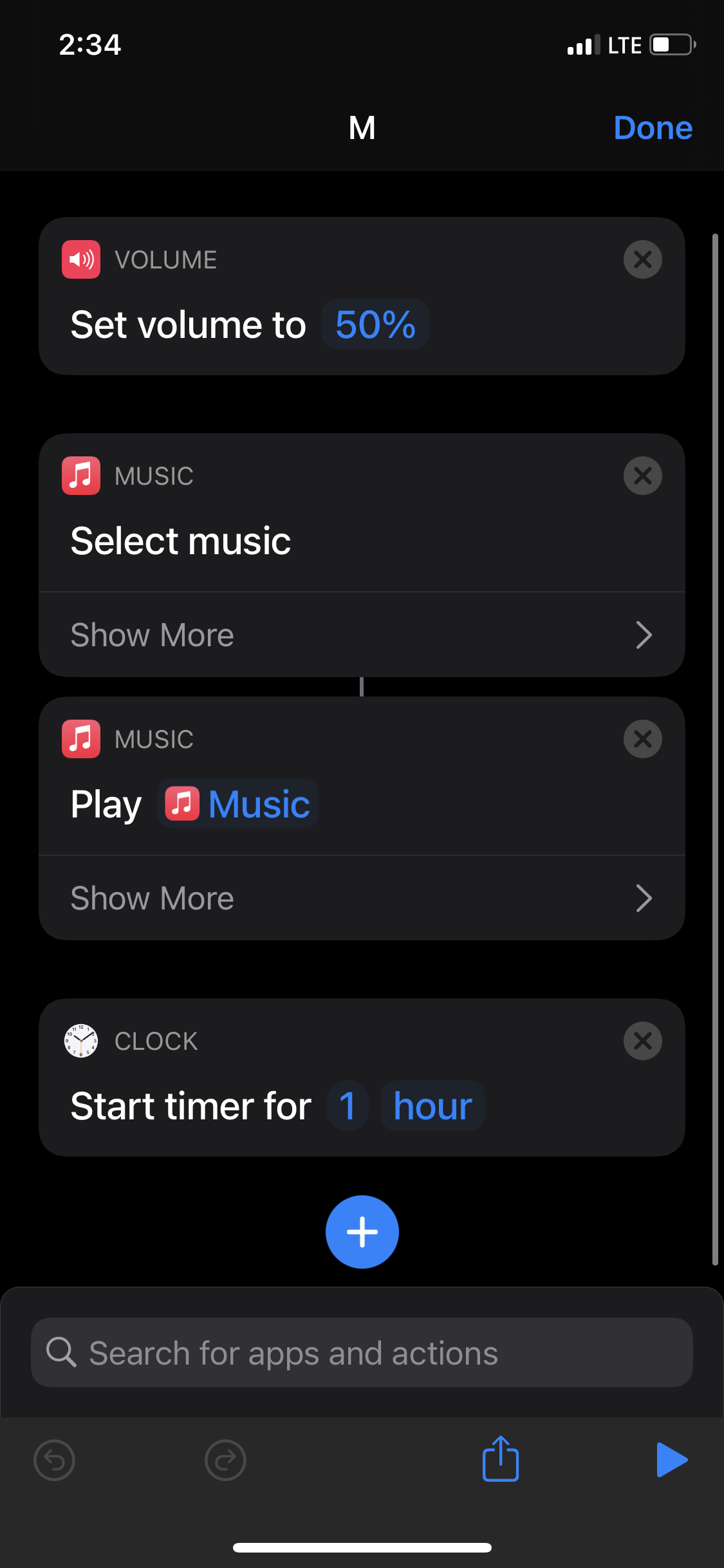Run the shortcut with the play button
The image size is (724, 1568).
click(671, 1460)
